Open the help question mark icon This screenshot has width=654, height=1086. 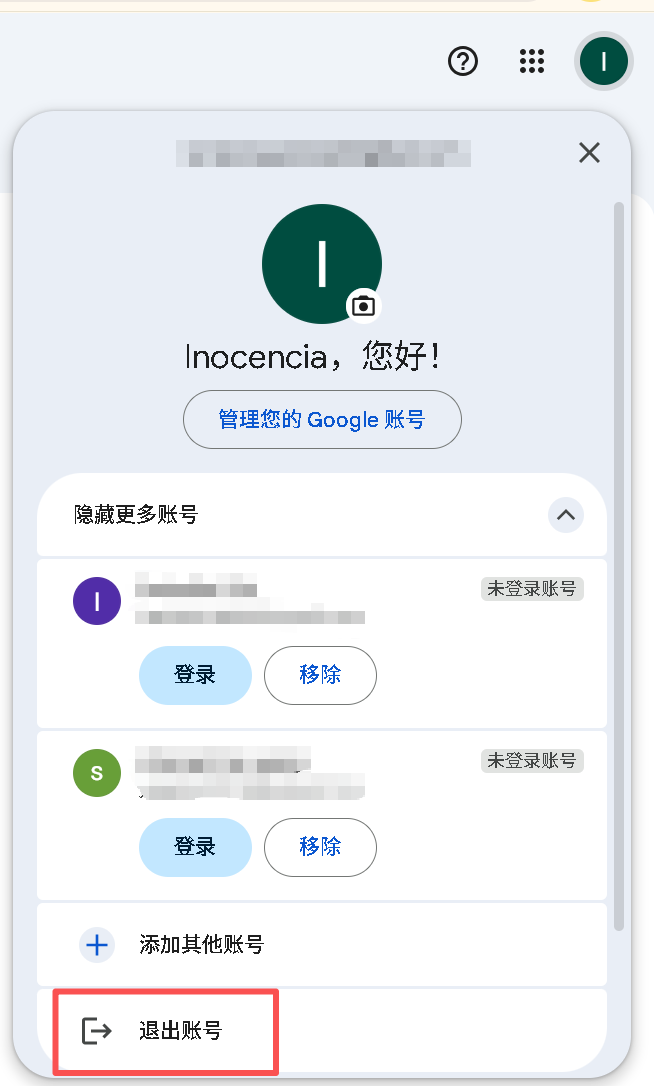(x=462, y=62)
